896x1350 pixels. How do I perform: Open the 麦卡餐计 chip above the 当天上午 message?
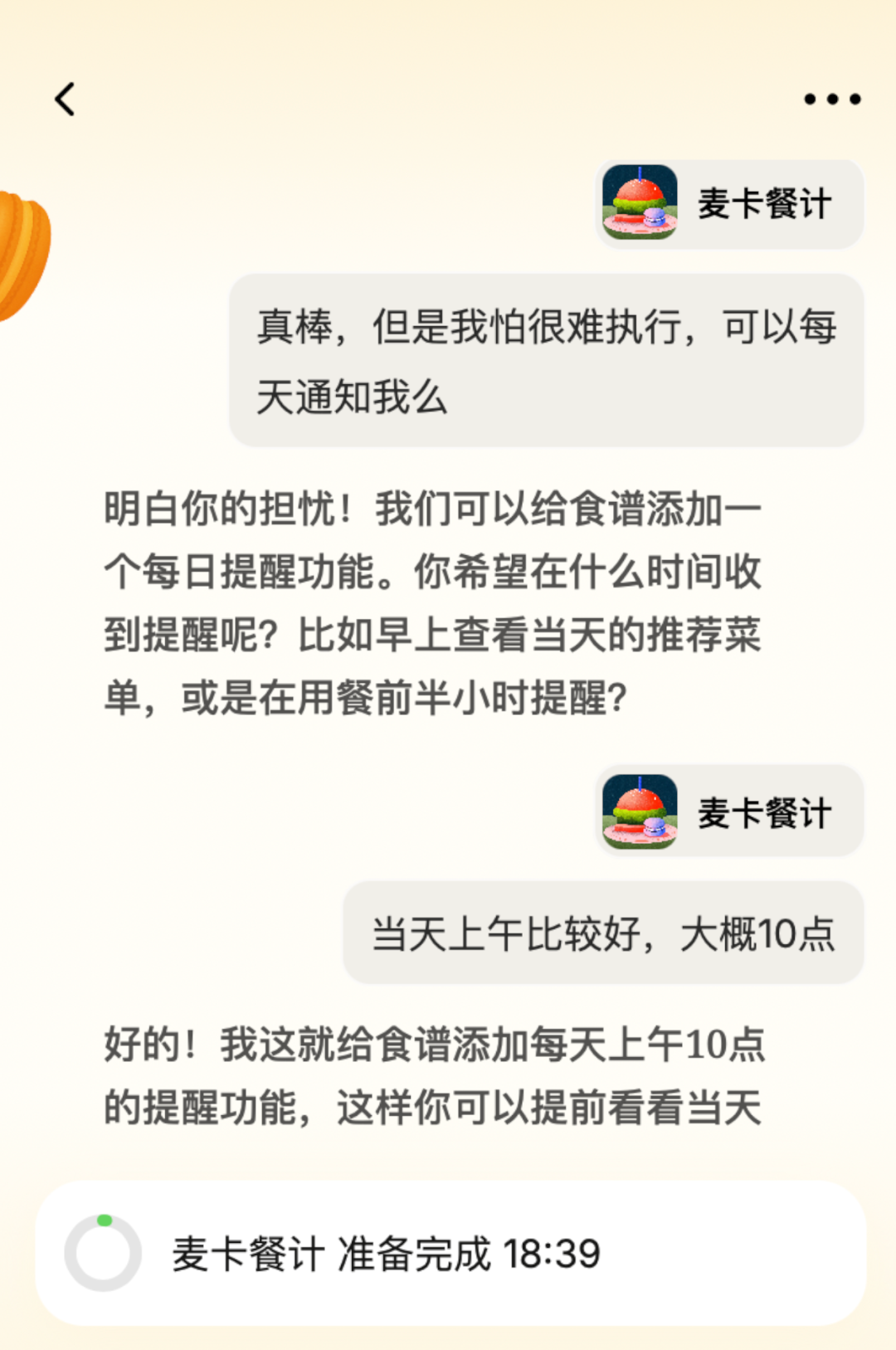729,811
